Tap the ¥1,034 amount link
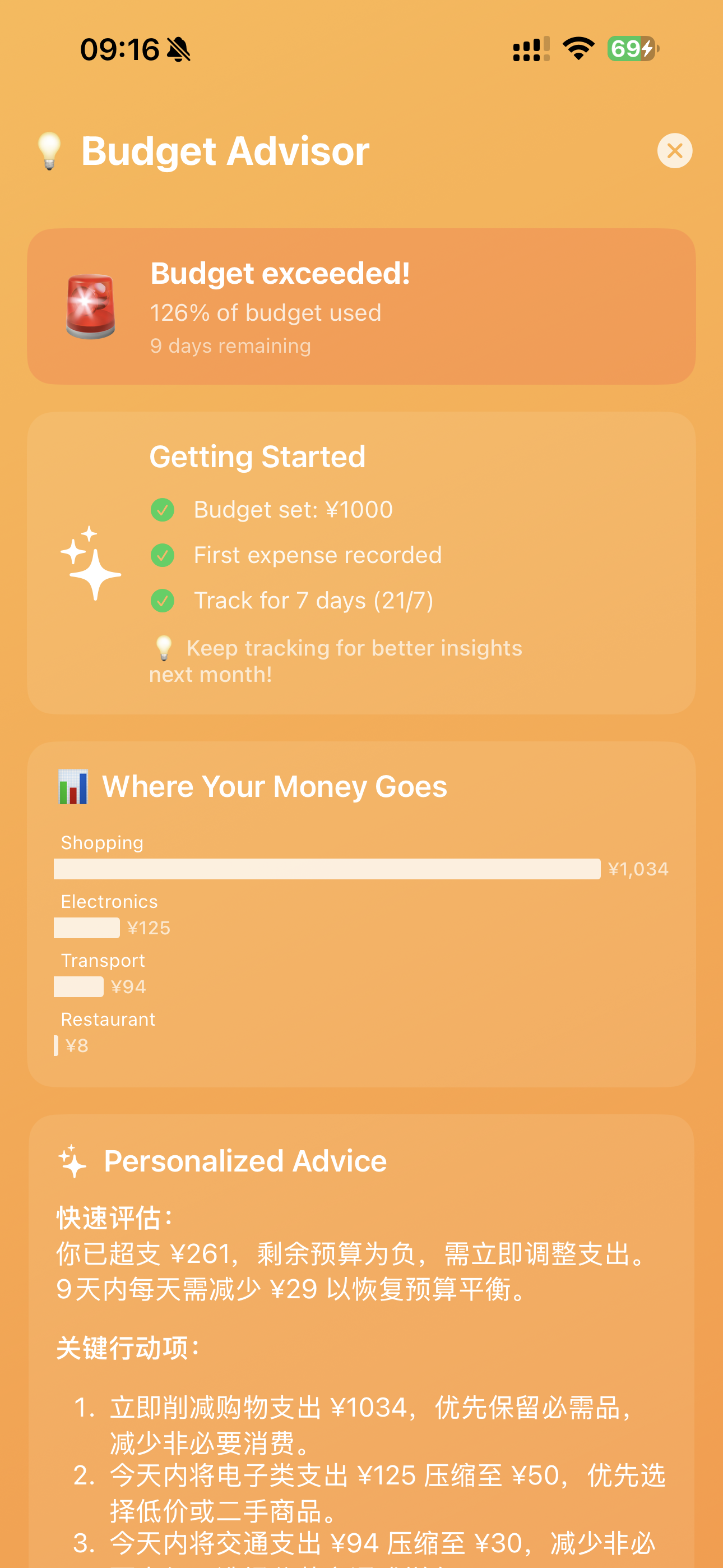723x1568 pixels. [638, 869]
